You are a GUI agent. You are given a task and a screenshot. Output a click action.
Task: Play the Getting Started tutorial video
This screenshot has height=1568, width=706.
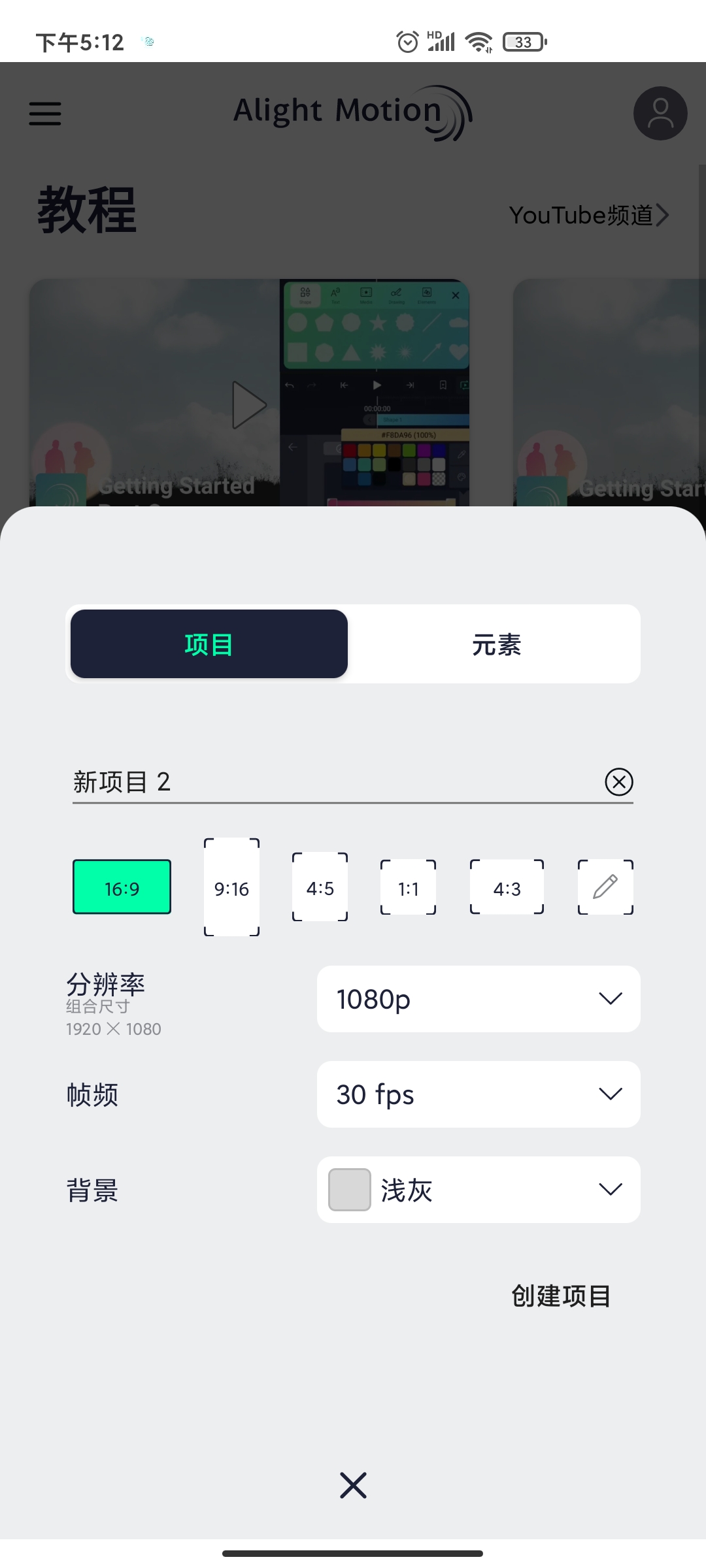[248, 404]
